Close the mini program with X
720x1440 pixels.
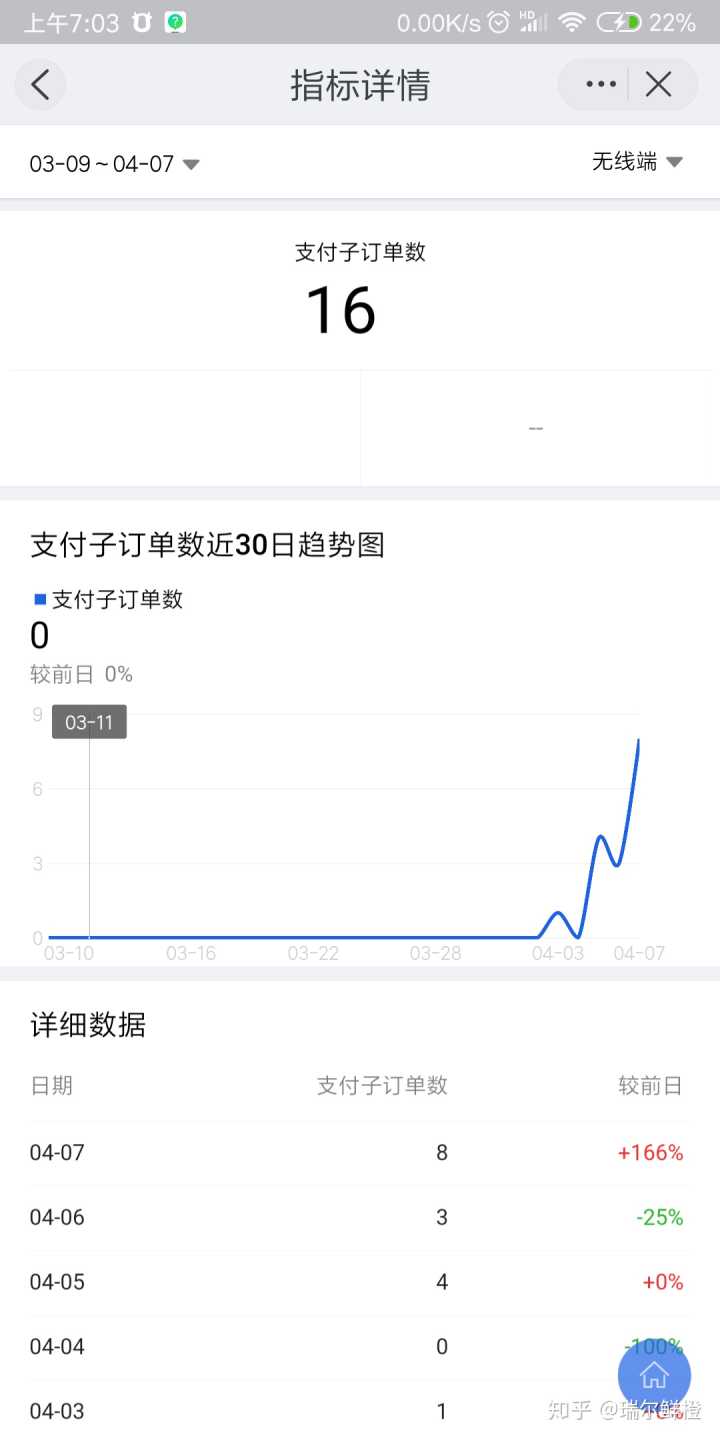(658, 85)
